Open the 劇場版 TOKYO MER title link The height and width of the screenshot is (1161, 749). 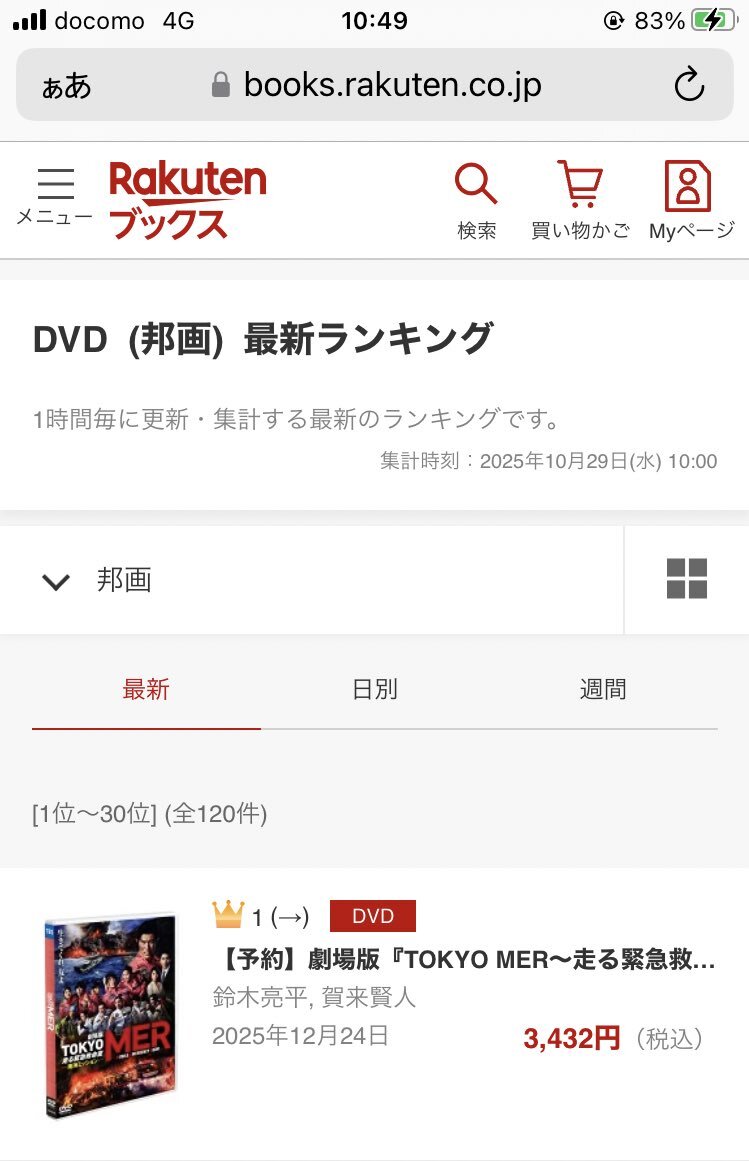click(x=465, y=960)
